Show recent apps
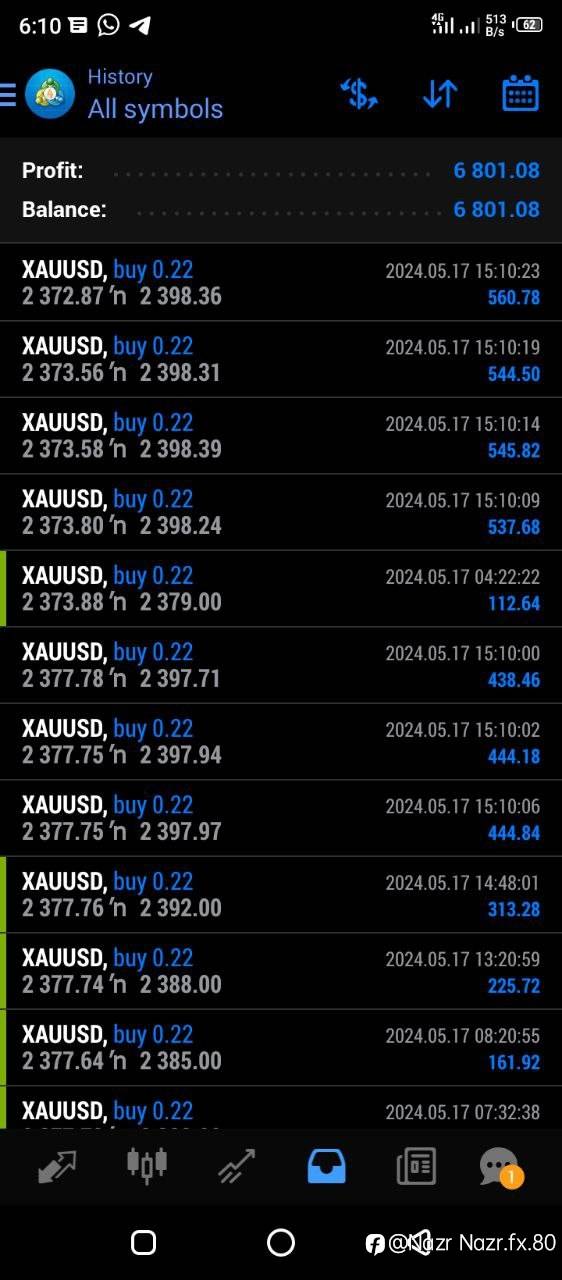The width and height of the screenshot is (562, 1280). (143, 1243)
